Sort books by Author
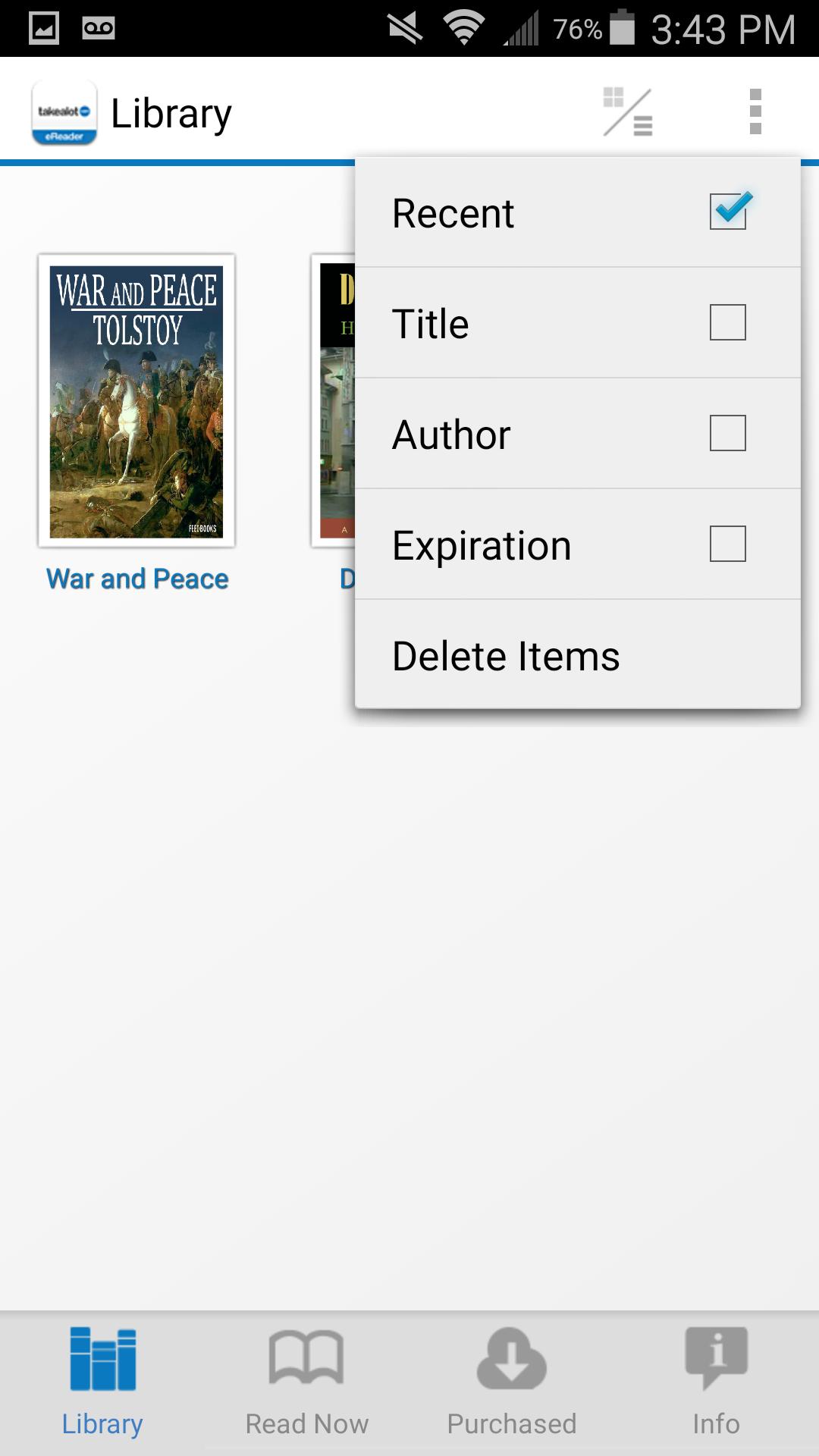The width and height of the screenshot is (819, 1456). [577, 434]
